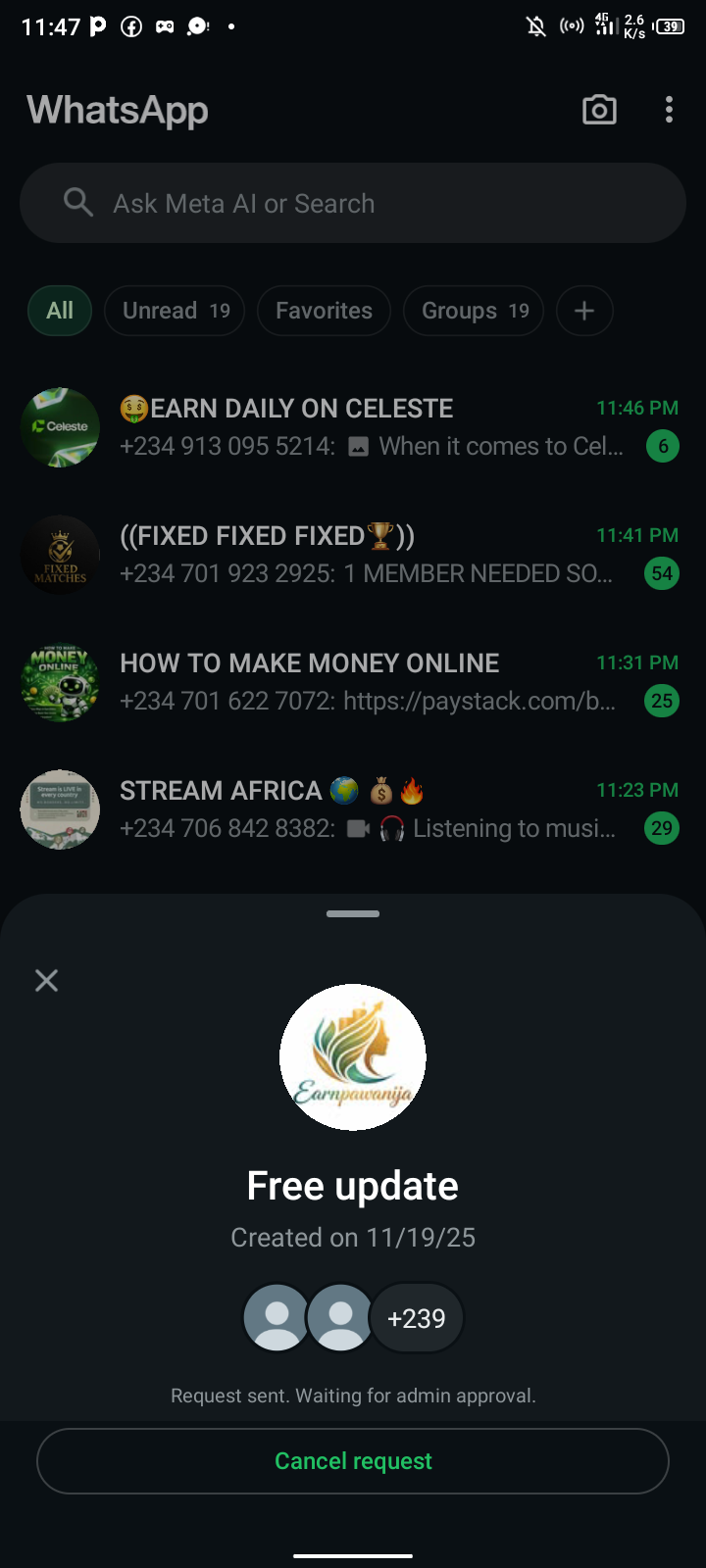The image size is (706, 1568).
Task: Filter chats by Groups
Action: [x=474, y=311]
